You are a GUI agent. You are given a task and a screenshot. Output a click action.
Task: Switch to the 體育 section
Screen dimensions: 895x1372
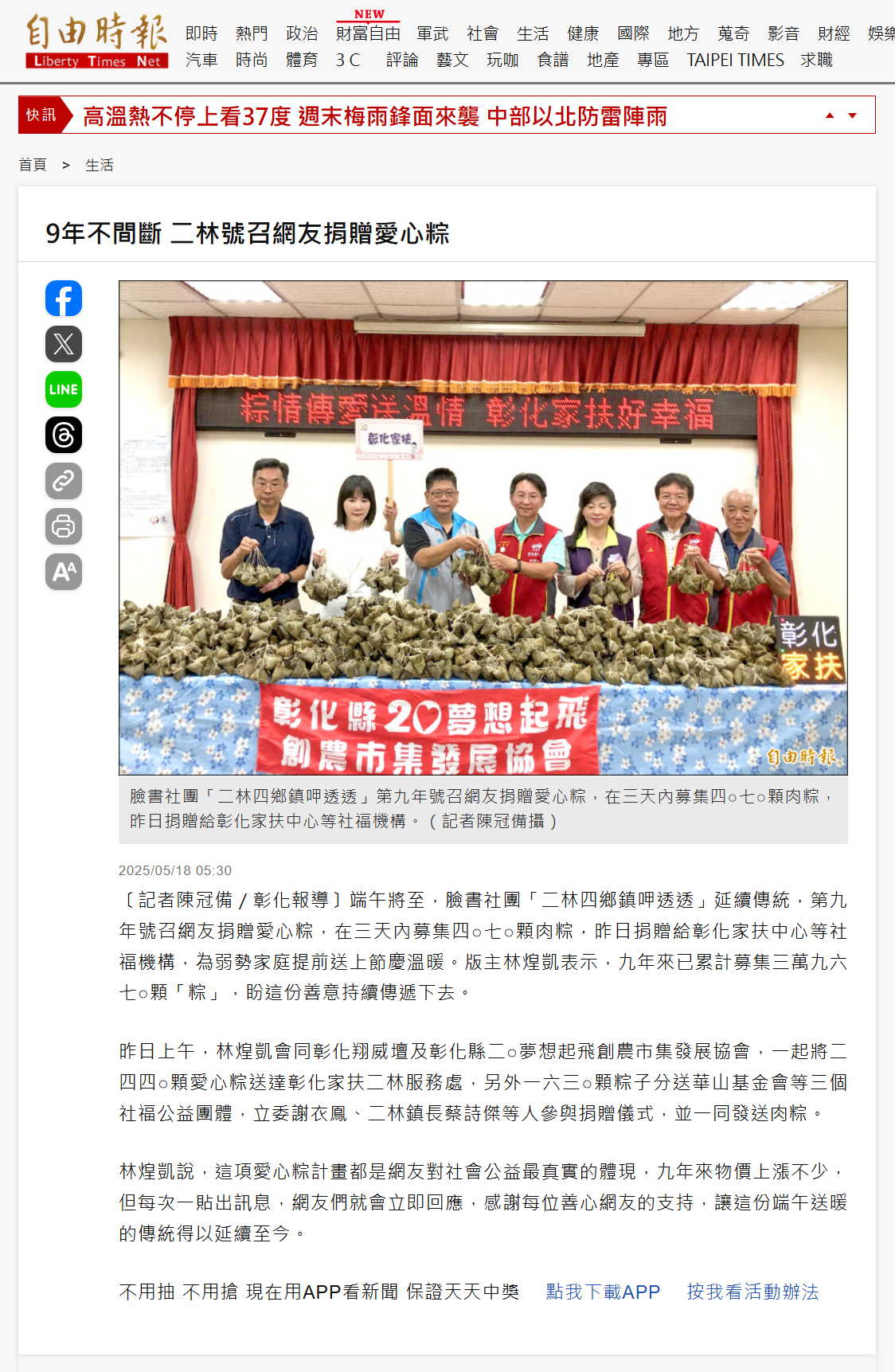coord(302,60)
